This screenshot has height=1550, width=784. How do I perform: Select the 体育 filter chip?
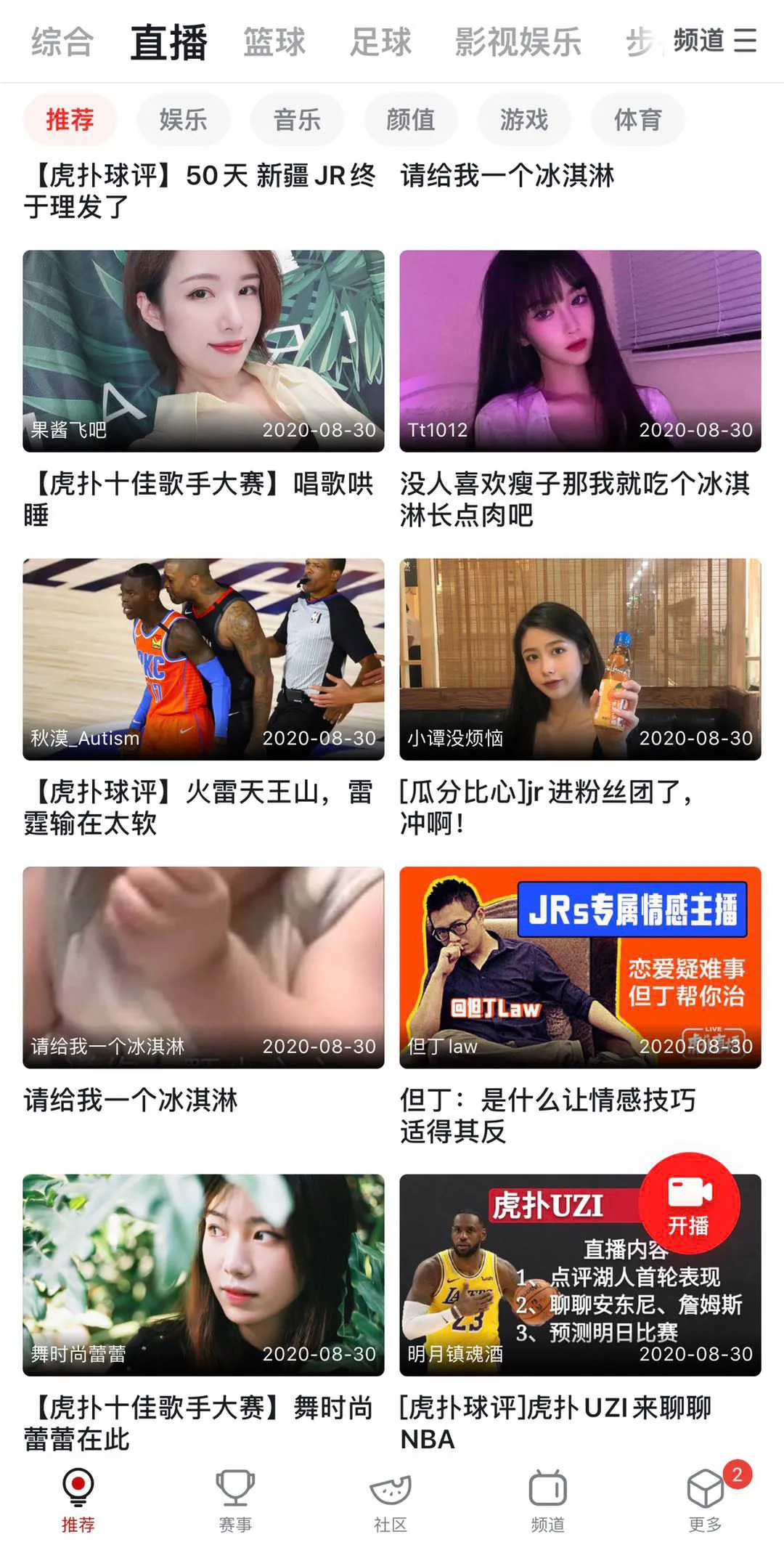click(x=637, y=119)
